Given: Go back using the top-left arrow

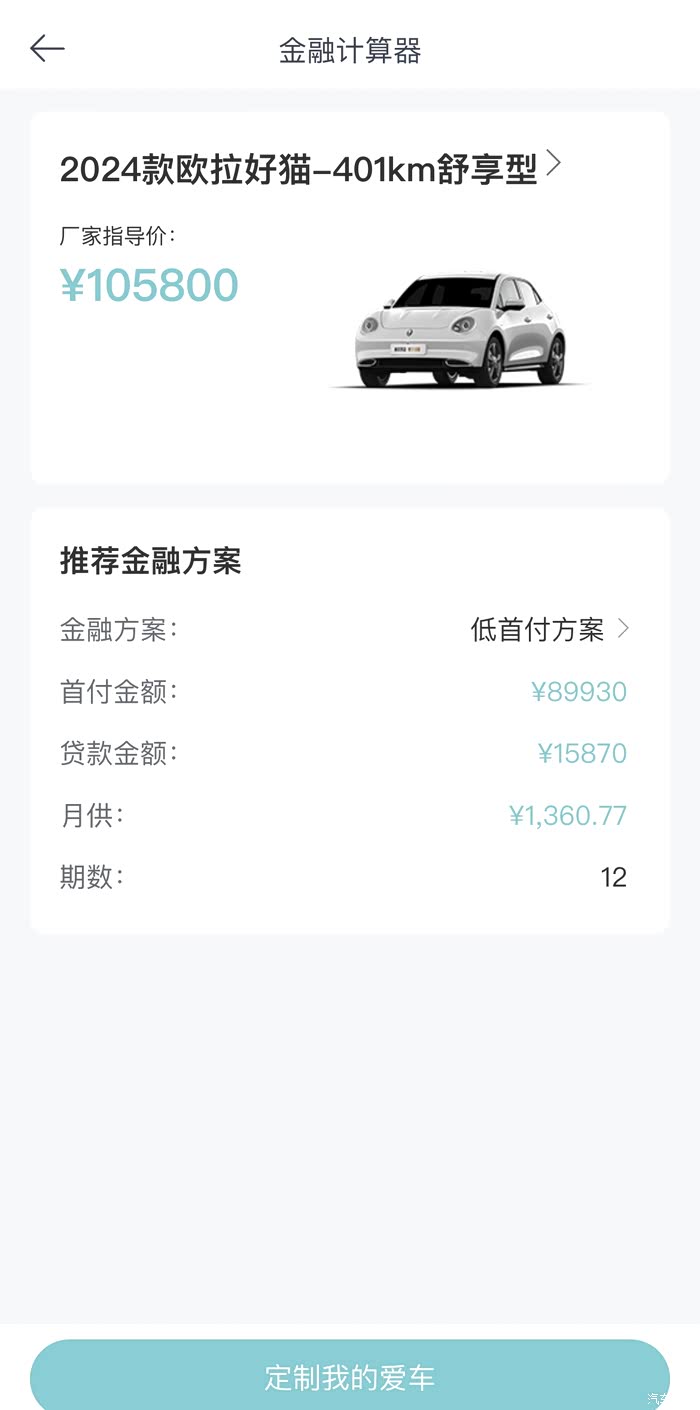Looking at the screenshot, I should 47,48.
